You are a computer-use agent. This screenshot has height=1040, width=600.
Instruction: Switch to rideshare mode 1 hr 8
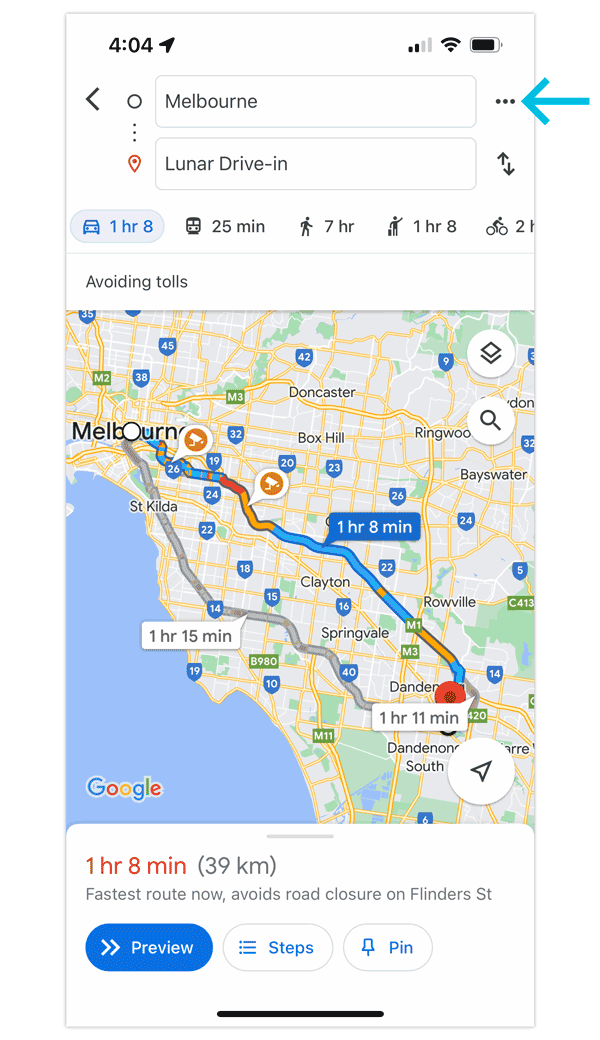(x=422, y=227)
